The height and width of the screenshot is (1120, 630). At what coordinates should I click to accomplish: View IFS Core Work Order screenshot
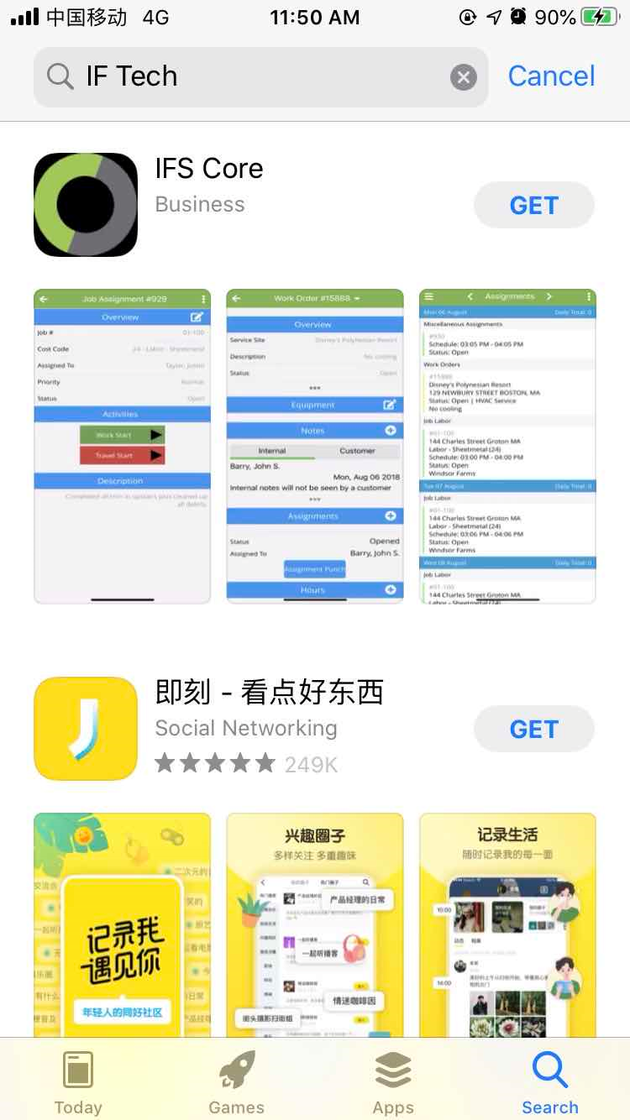pos(315,446)
